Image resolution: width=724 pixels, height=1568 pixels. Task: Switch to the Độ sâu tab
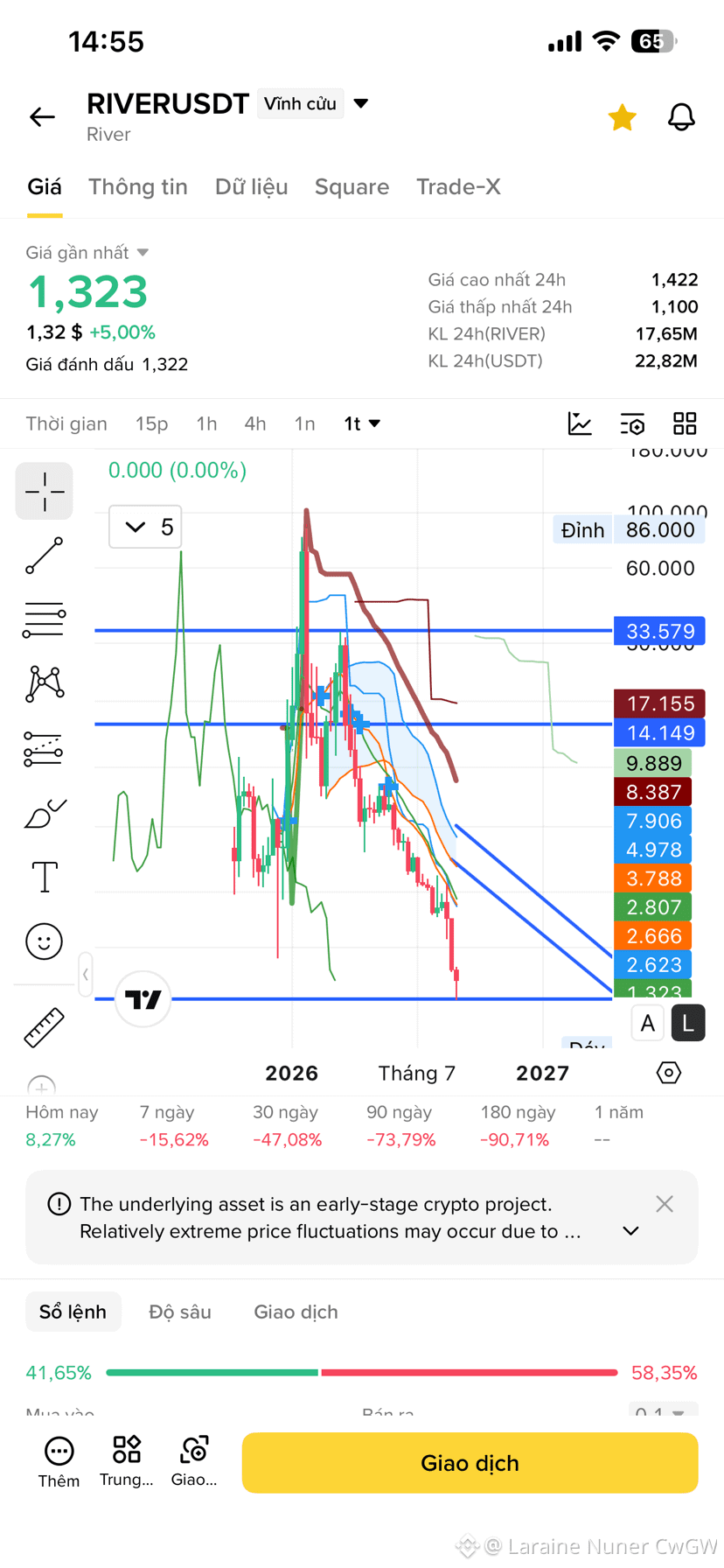click(x=180, y=1312)
